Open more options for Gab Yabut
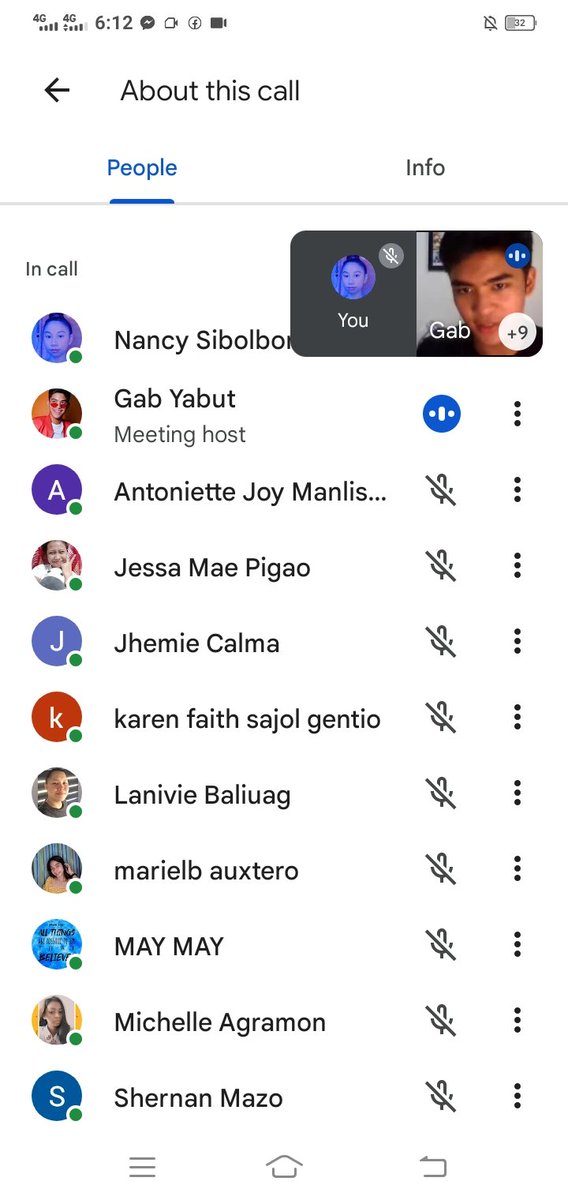568x1200 pixels. [517, 413]
